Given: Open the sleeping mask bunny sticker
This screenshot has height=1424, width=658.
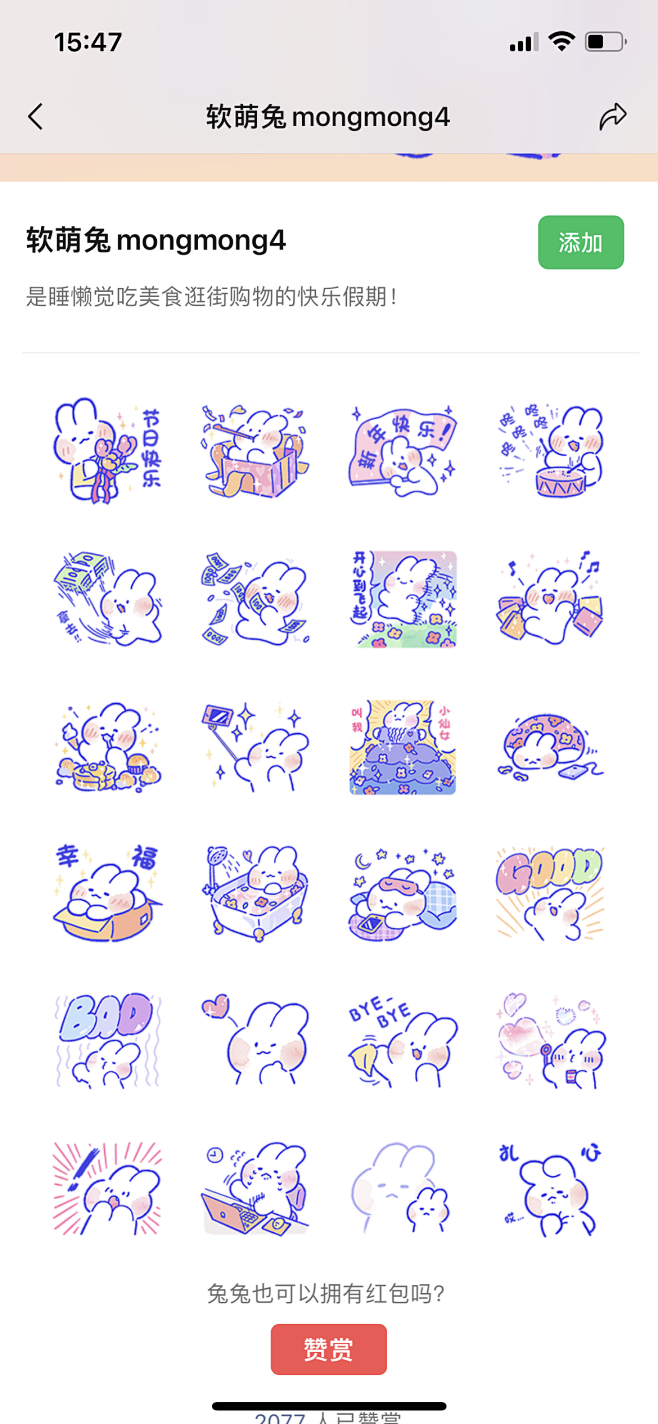Looking at the screenshot, I should point(403,894).
